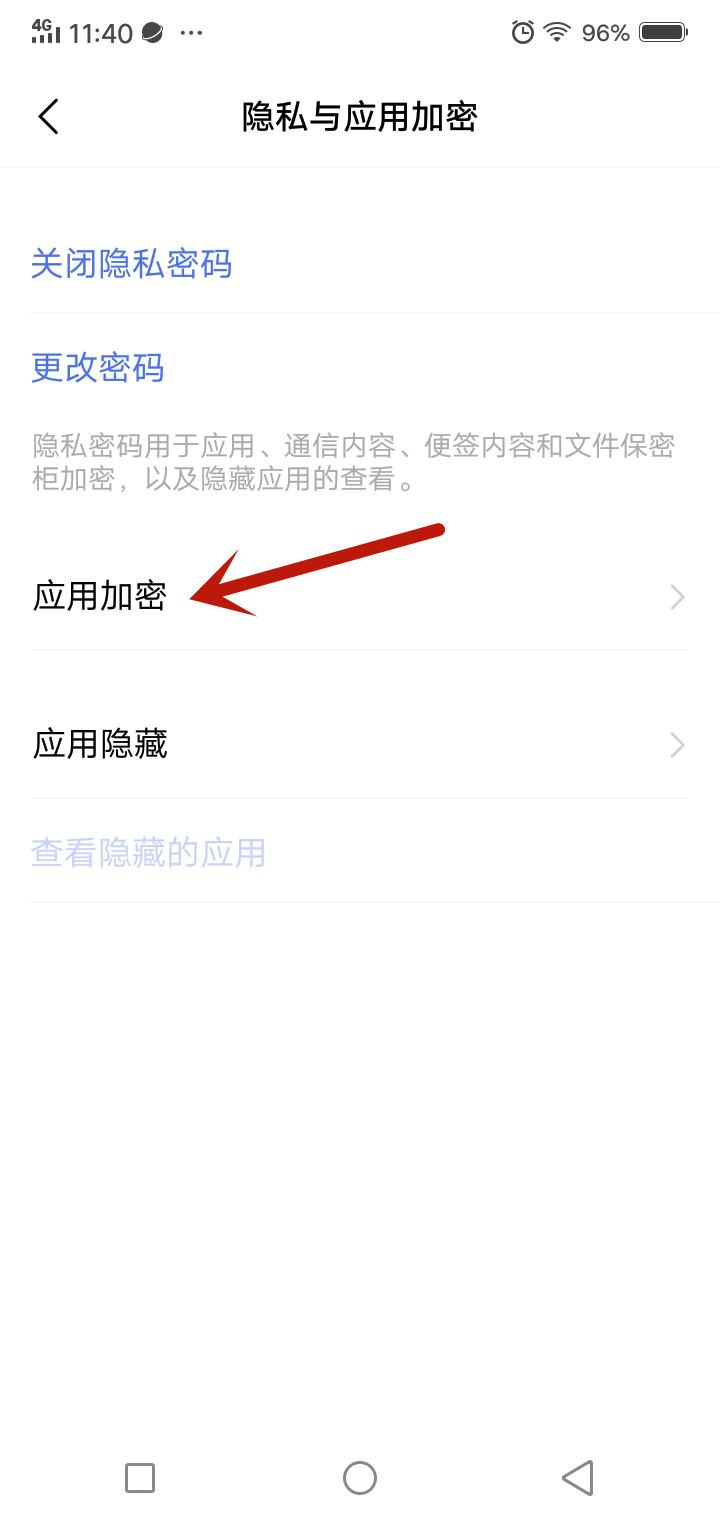The height and width of the screenshot is (1520, 720).
Task: Tap 查看隐藏的应用 to view hidden apps
Action: point(148,853)
